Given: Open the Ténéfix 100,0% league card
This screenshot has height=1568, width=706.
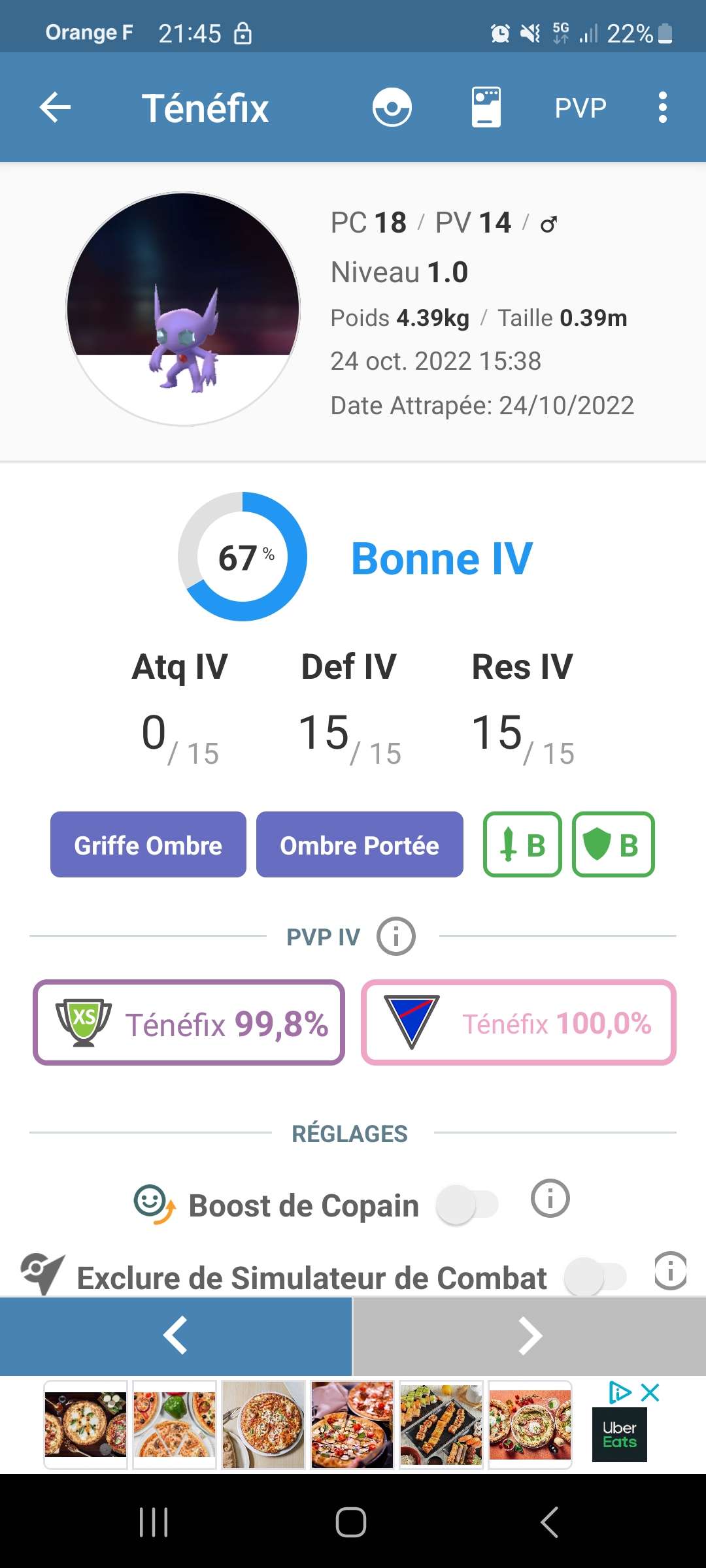Looking at the screenshot, I should coord(518,1022).
